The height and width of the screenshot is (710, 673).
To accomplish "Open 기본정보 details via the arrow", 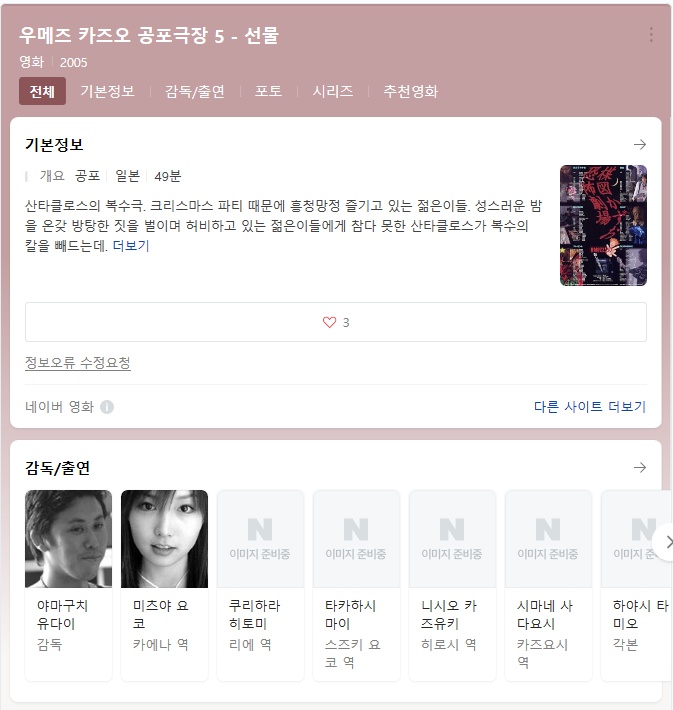I will coord(640,145).
